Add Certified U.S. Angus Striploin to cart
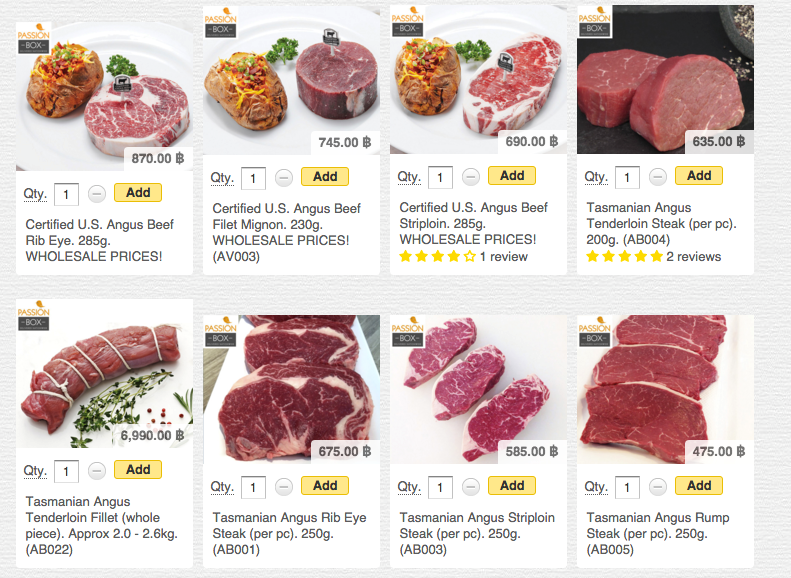791x578 pixels. tap(512, 176)
